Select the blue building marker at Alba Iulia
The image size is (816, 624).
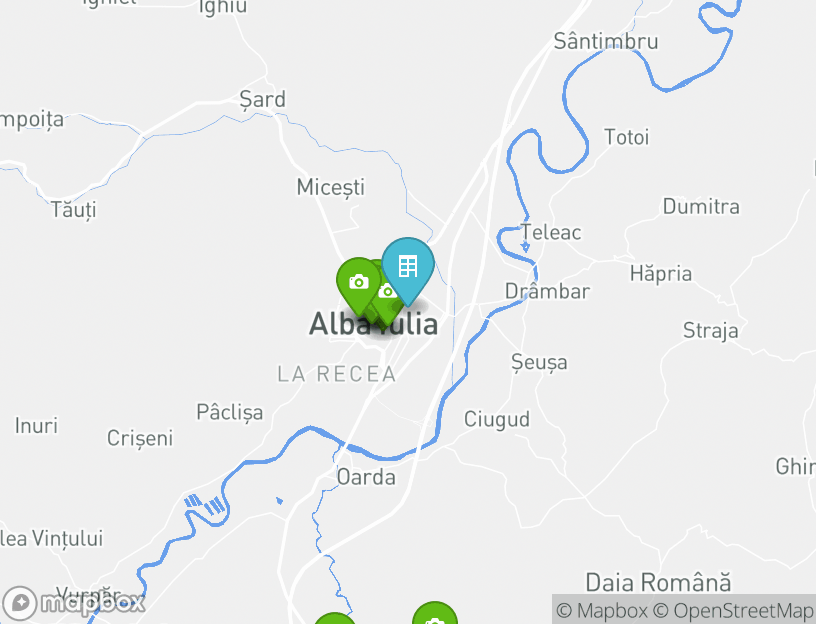pos(408,266)
